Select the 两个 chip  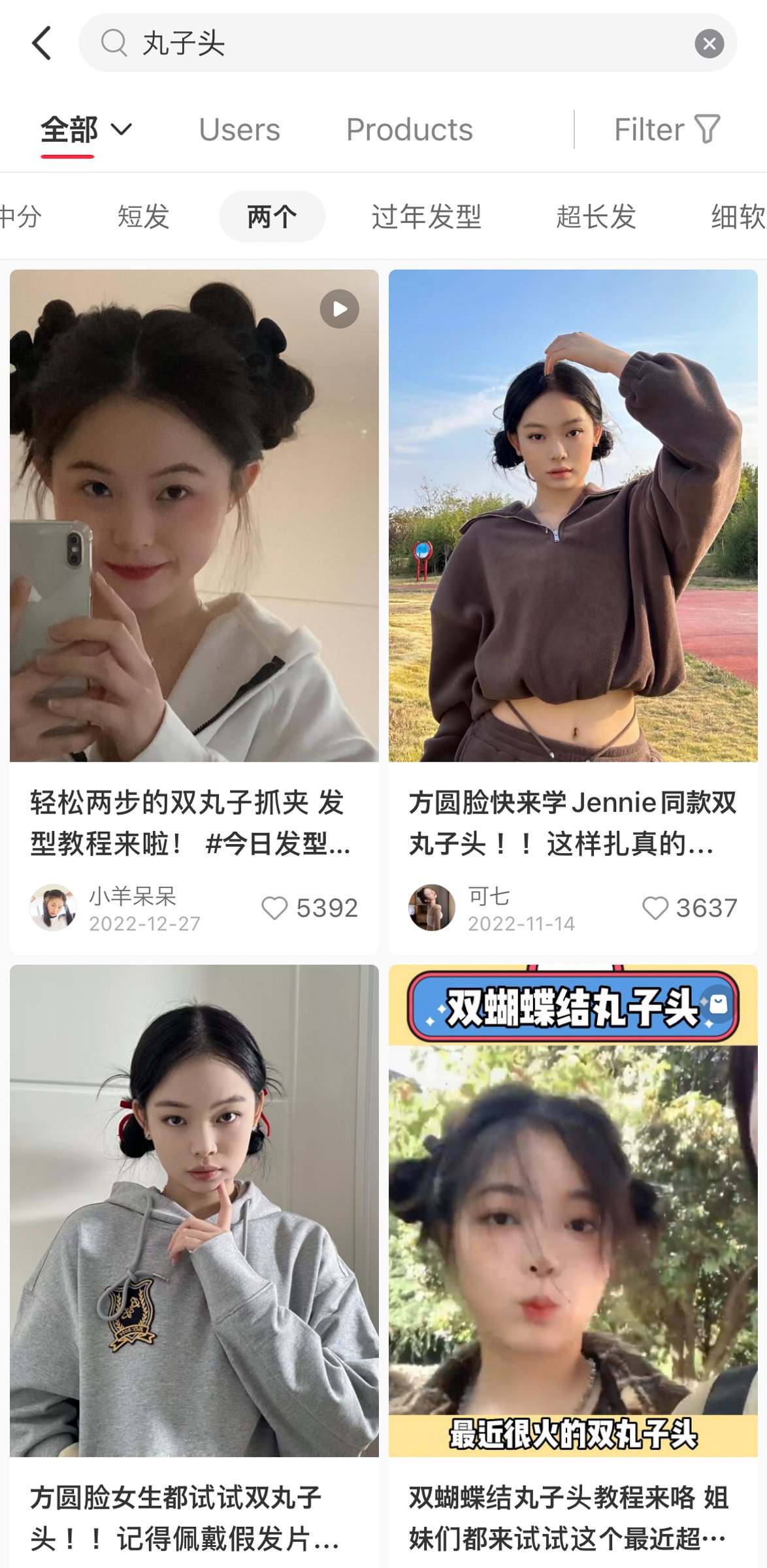coord(272,216)
